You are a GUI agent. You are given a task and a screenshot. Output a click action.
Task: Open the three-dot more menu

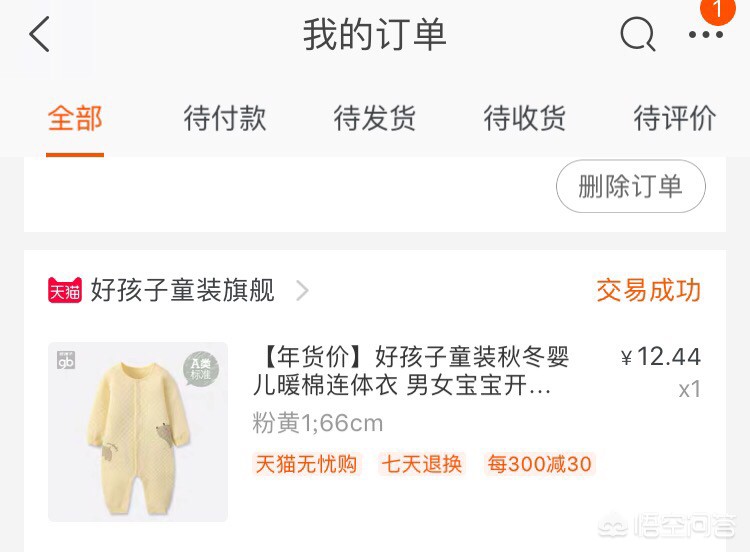coord(705,35)
